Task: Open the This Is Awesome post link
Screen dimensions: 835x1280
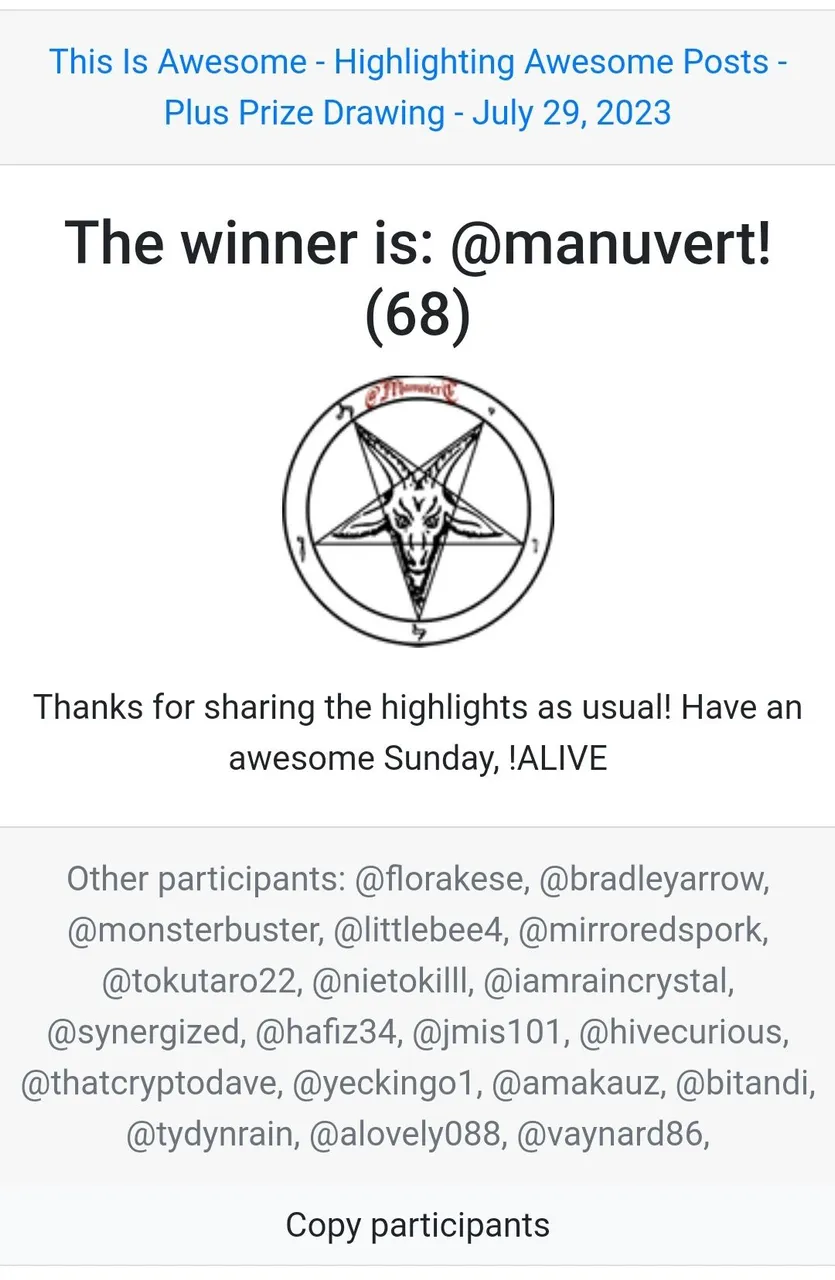Action: [x=418, y=87]
